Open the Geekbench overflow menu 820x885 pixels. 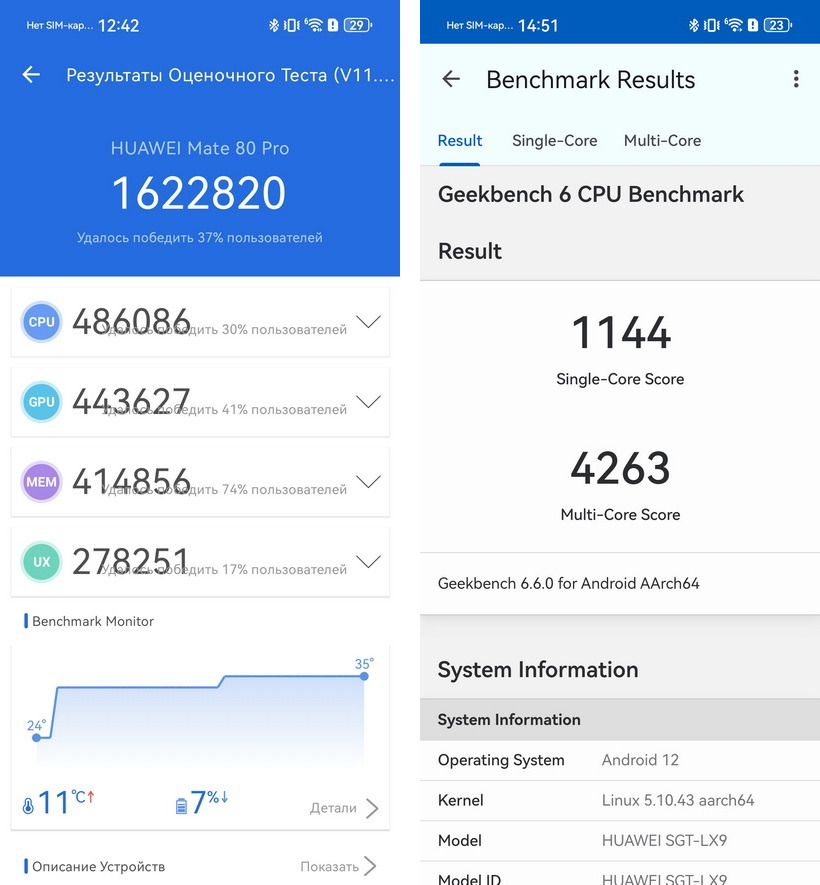[796, 79]
